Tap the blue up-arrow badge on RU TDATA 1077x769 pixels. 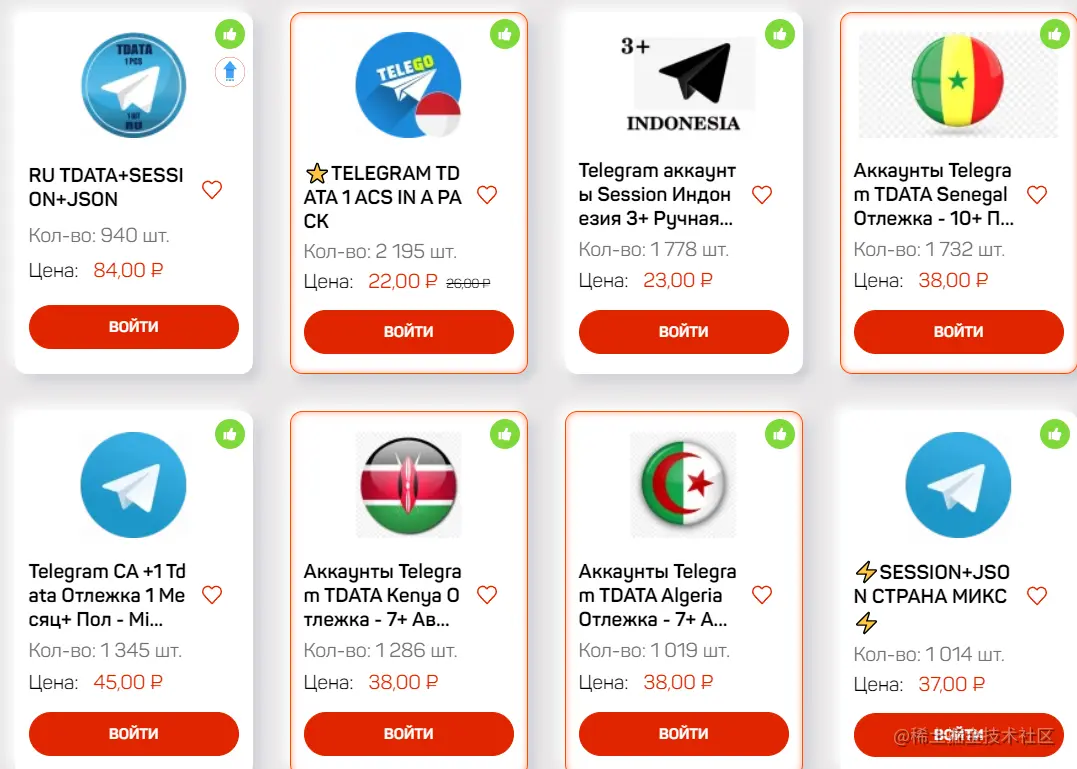[230, 71]
